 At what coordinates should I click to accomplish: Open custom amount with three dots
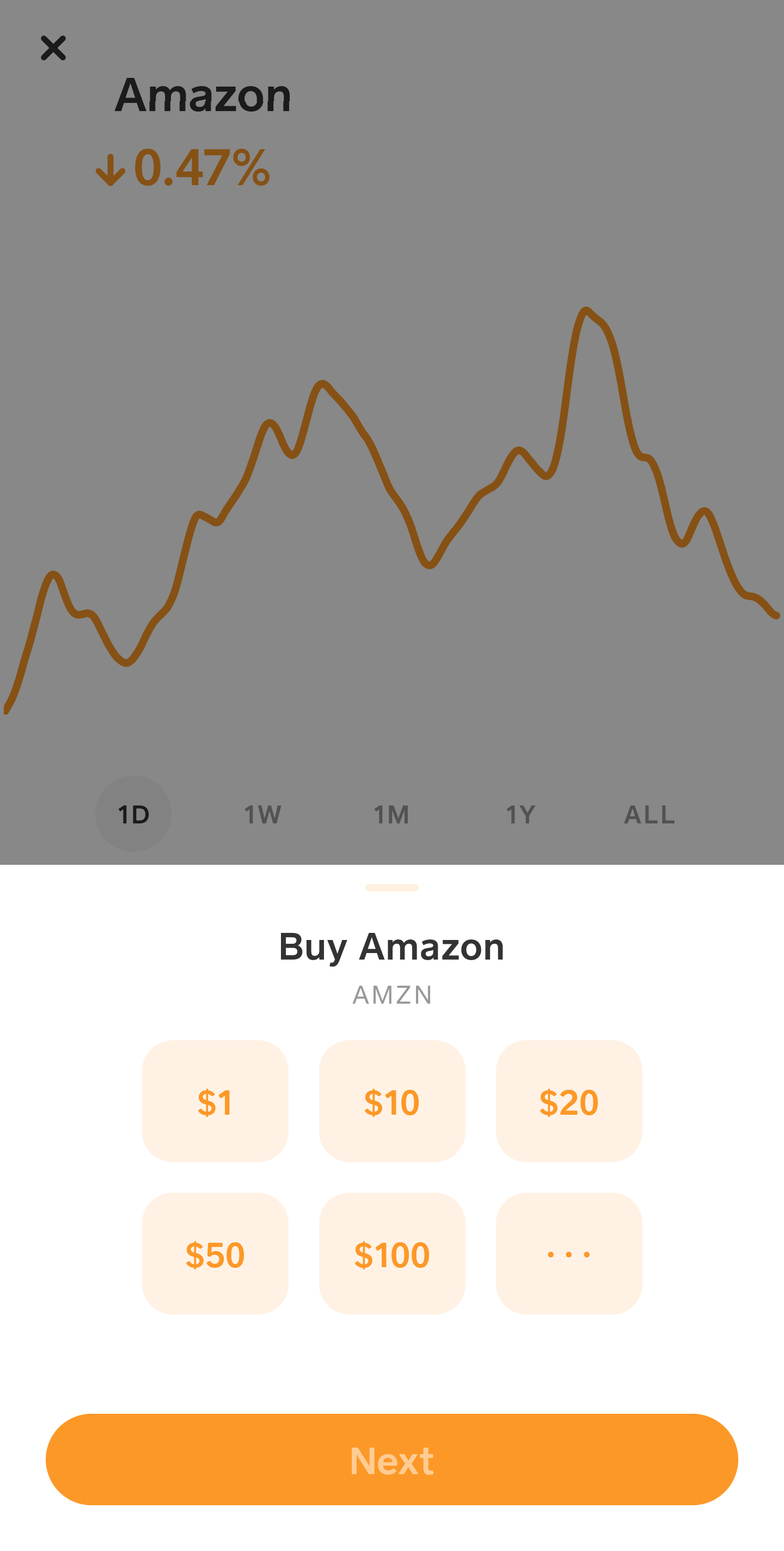click(x=569, y=1254)
